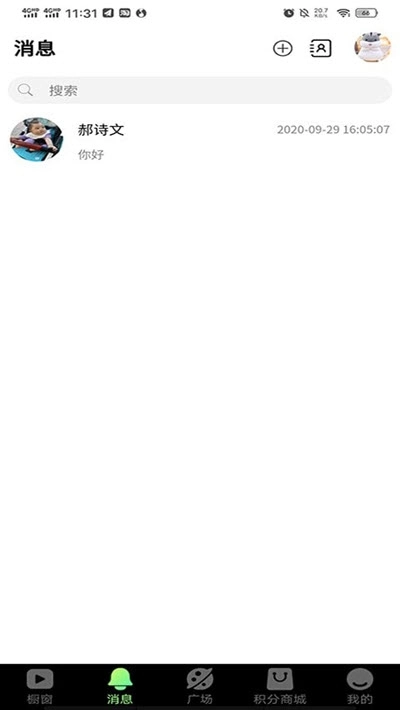Select the 消息 tab
Viewport: 400px width, 710px height.
120,687
